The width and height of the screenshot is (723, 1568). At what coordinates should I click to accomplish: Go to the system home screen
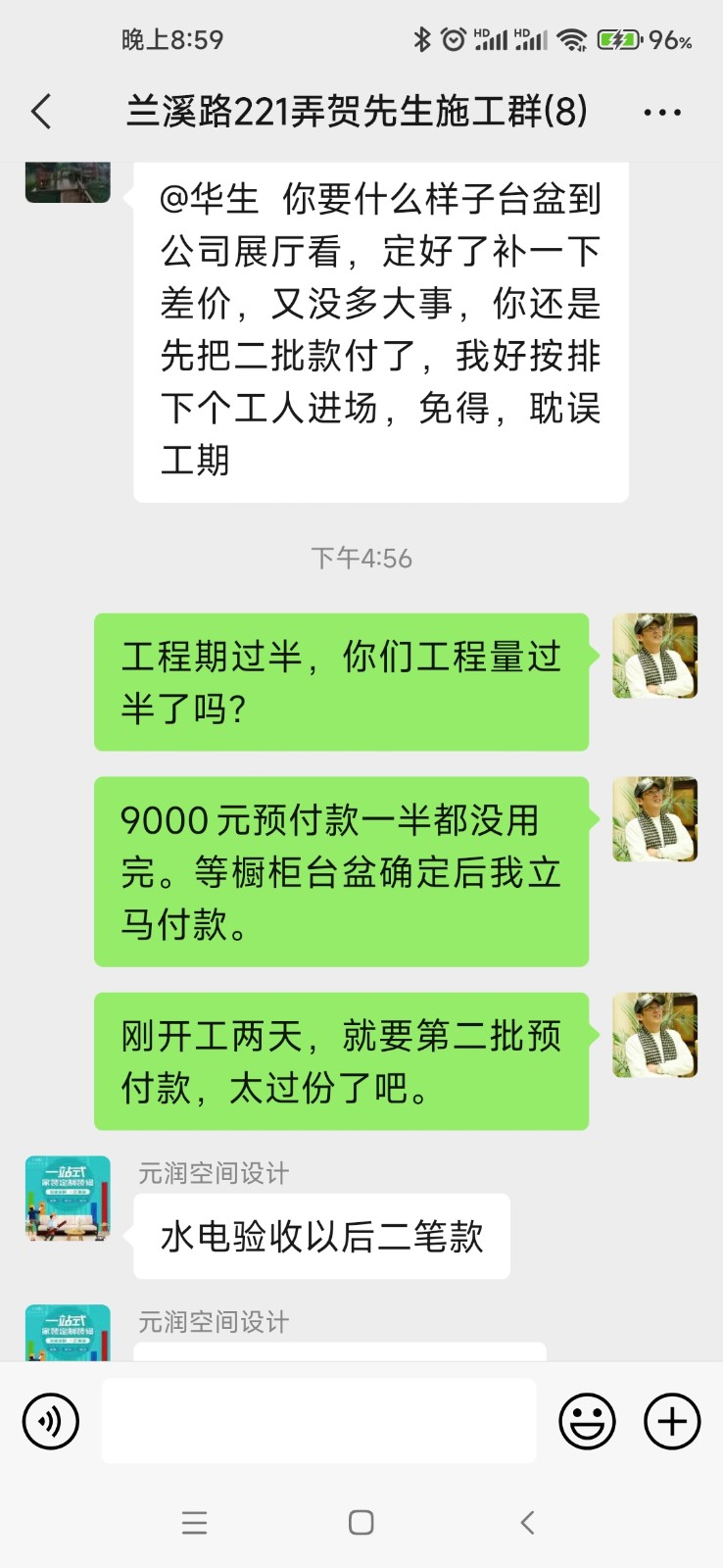[361, 1522]
